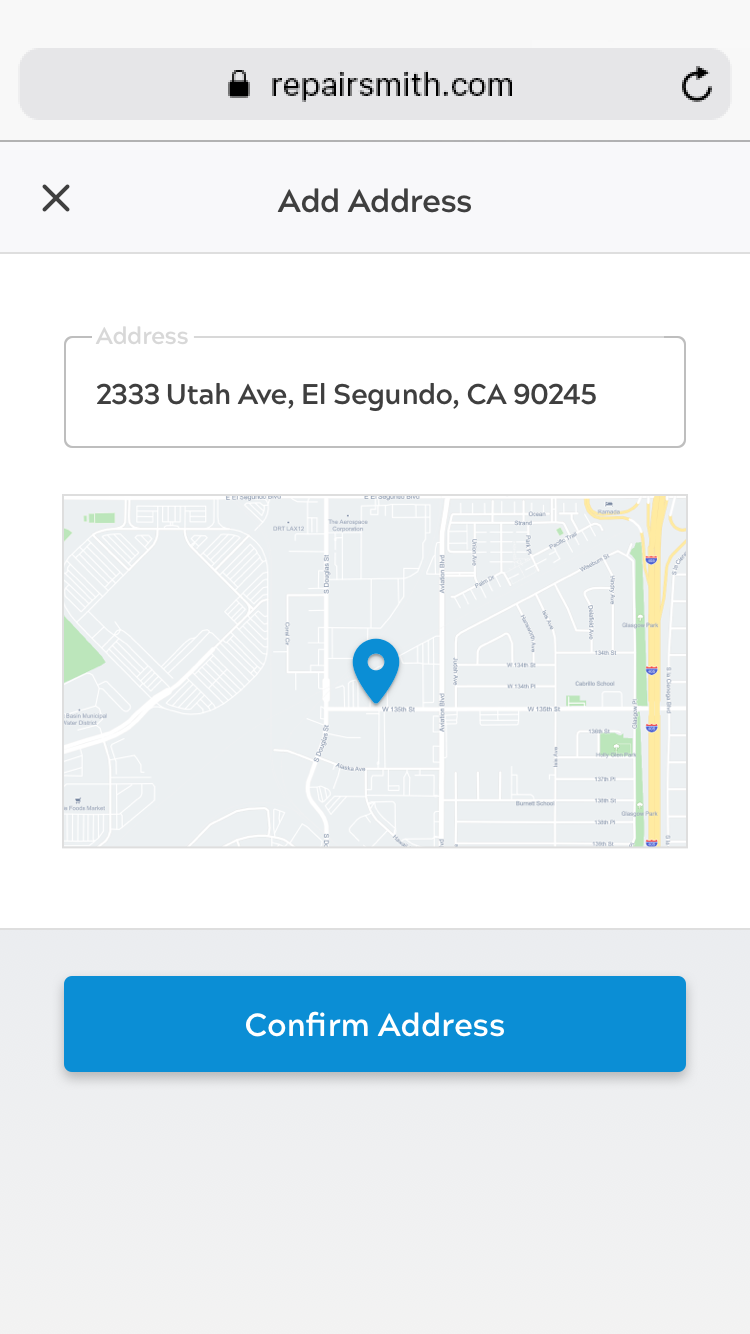
Task: Tap the map location pin
Action: 376,667
